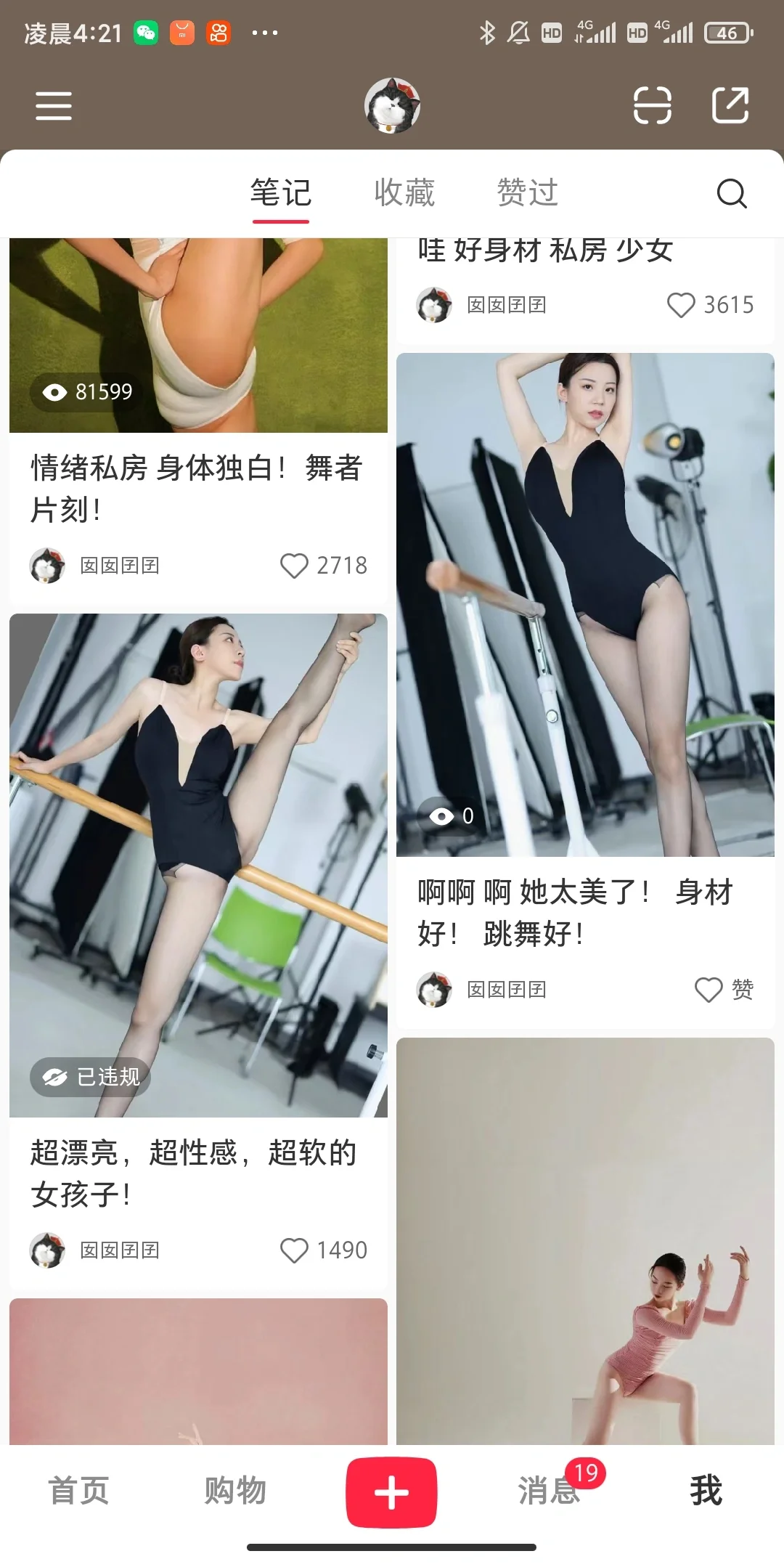Open the 购物 tab
Image resolution: width=784 pixels, height=1567 pixels.
[x=235, y=1490]
